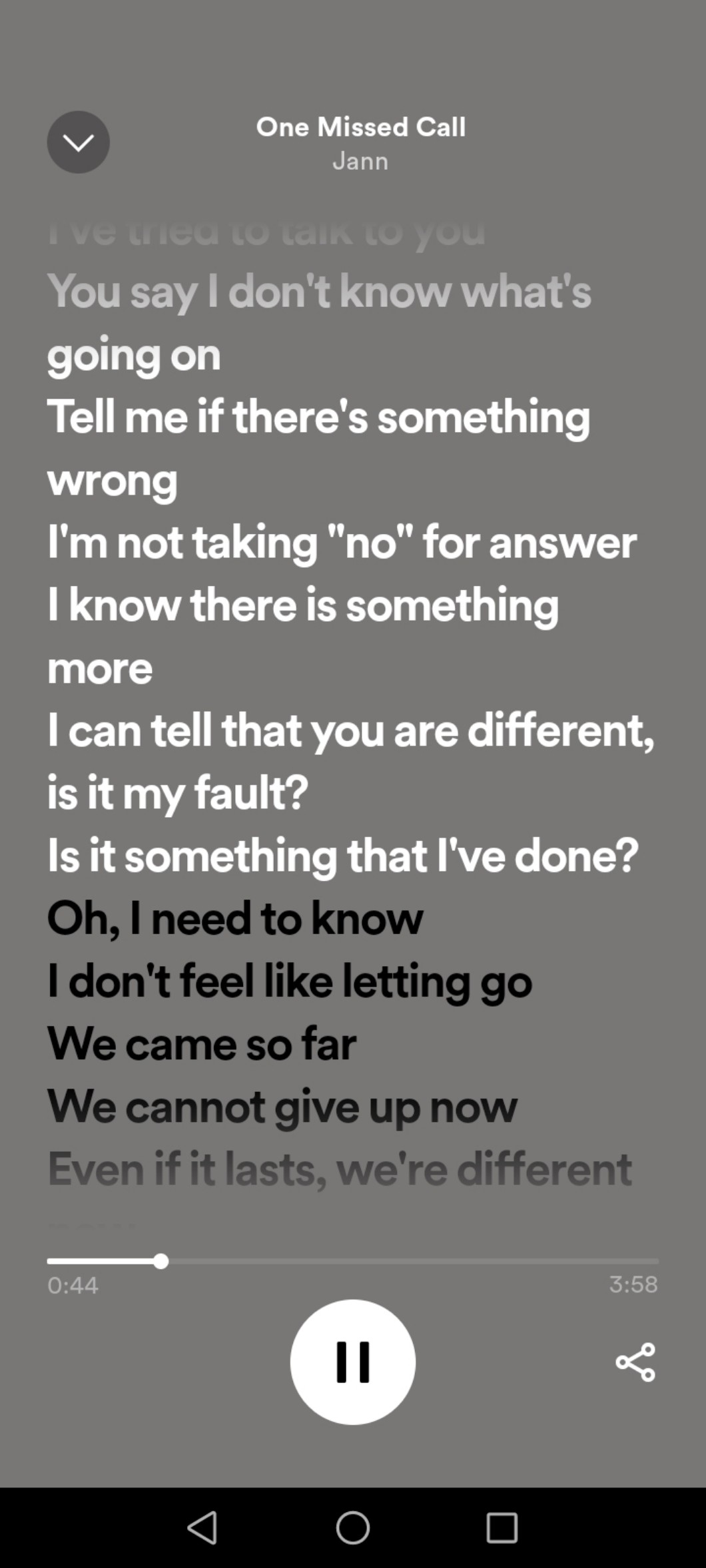Viewport: 706px width, 1568px height.
Task: Go back using system navigation bar
Action: pos(202,1527)
